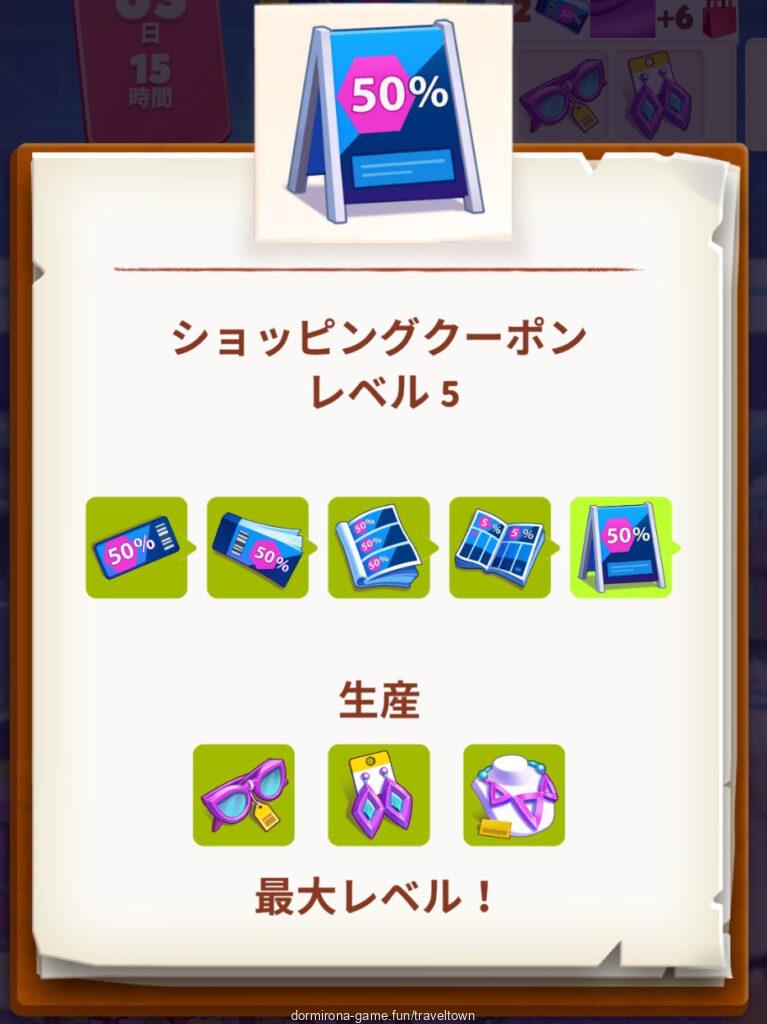The height and width of the screenshot is (1024, 767).
Task: Select the level 1 single coupon ticket
Action: click(x=136, y=547)
